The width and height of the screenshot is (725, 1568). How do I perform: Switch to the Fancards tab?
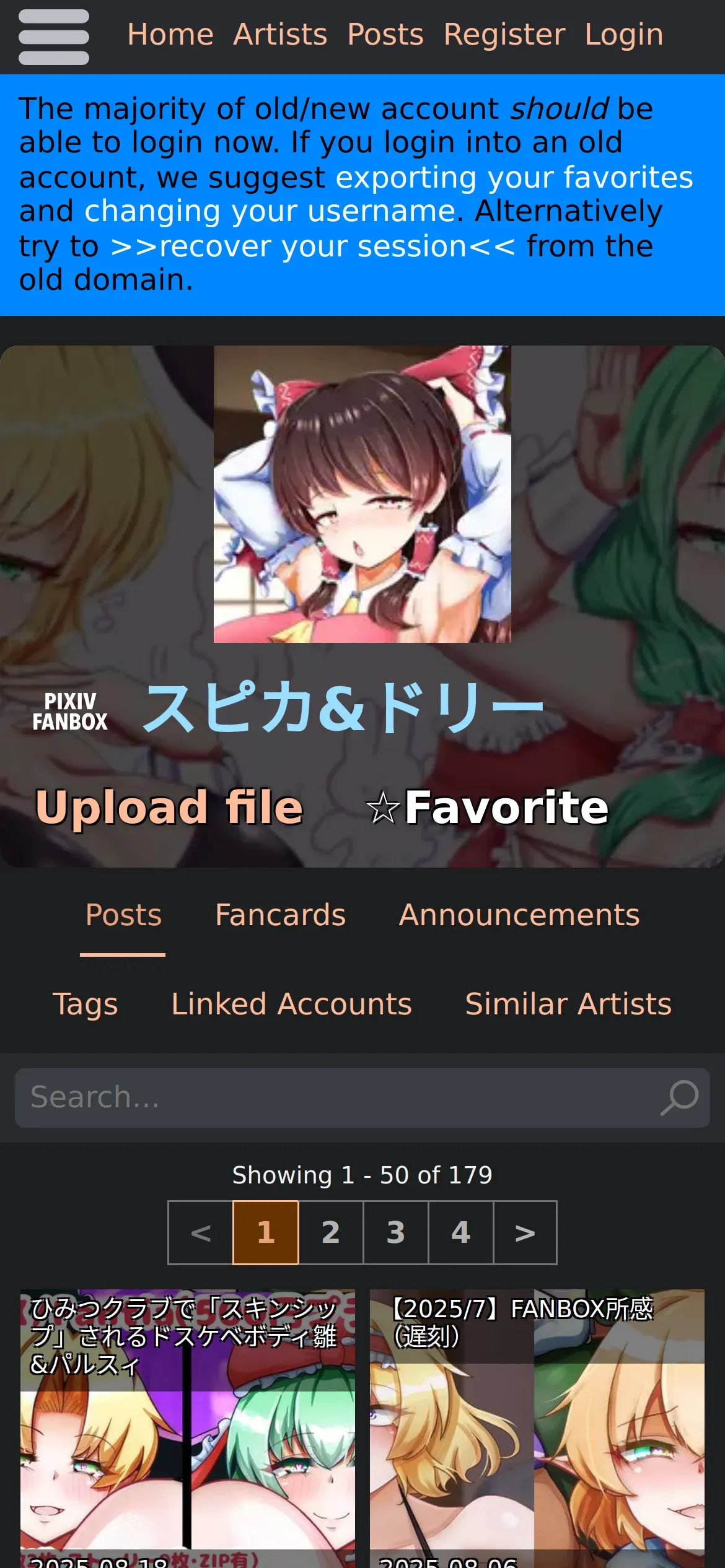(280, 915)
